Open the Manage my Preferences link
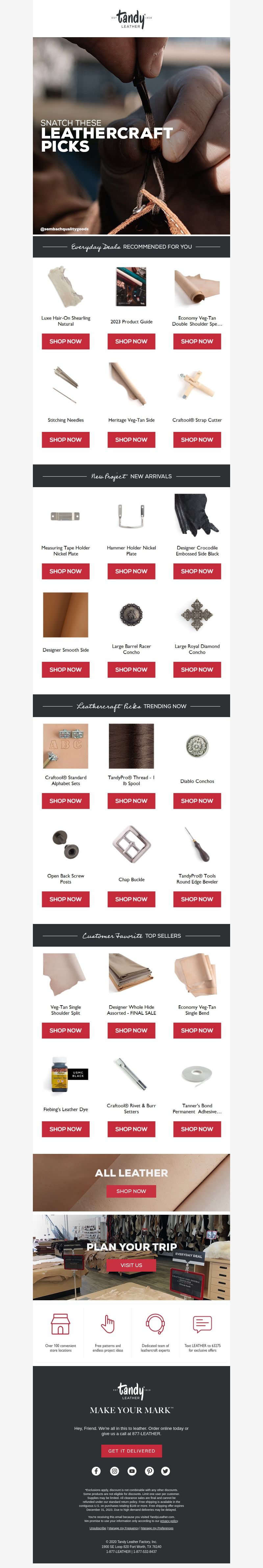The image size is (263, 1568). 157,1528
